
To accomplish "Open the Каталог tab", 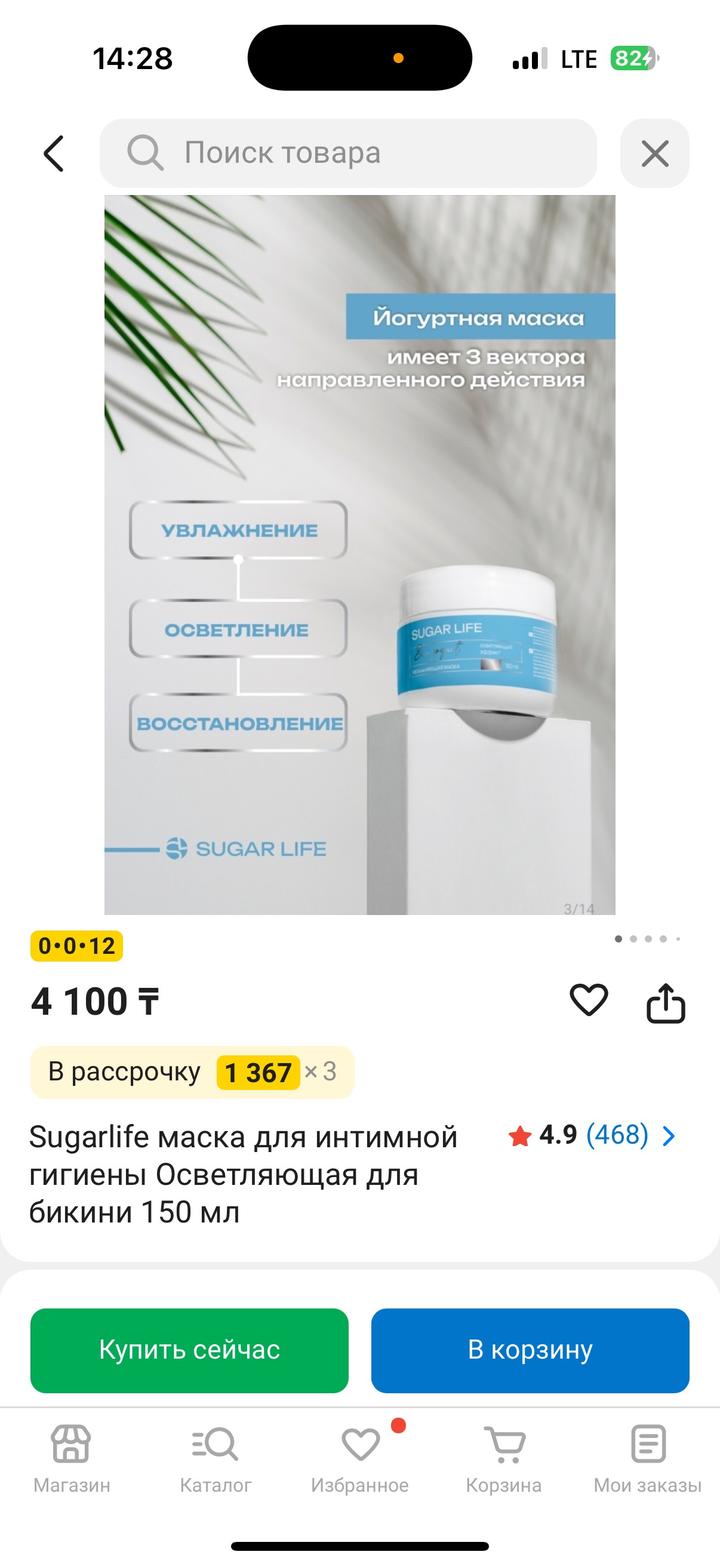I will [x=216, y=1459].
